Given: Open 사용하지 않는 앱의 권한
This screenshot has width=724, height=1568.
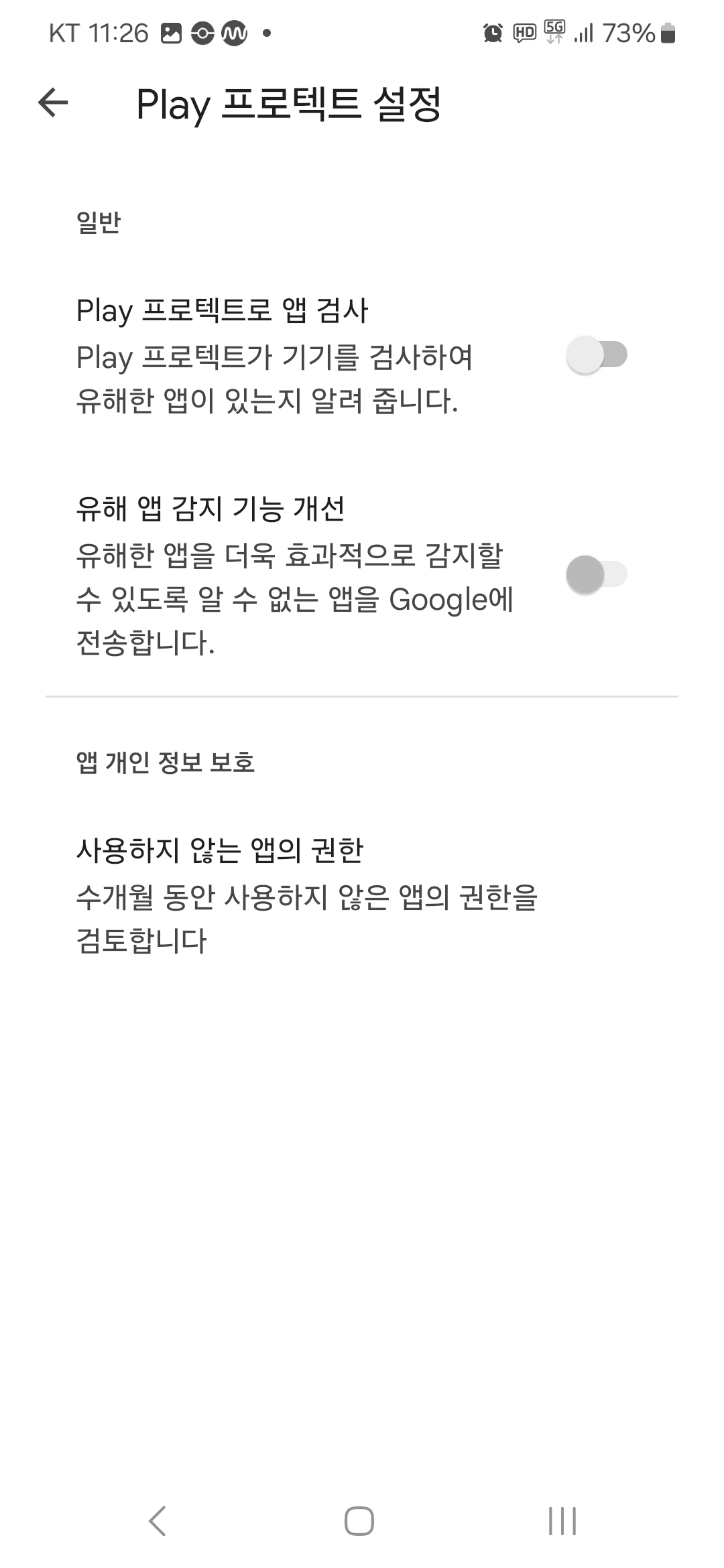Looking at the screenshot, I should coord(362,895).
